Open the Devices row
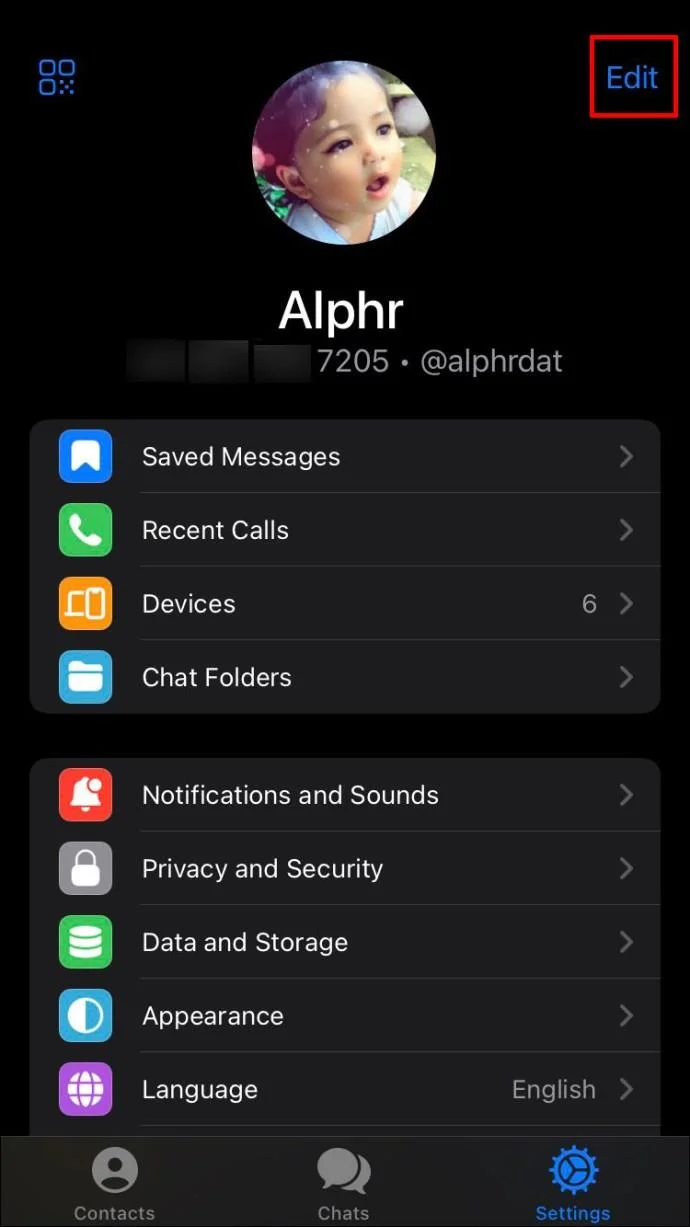The image size is (690, 1227). pyautogui.click(x=344, y=604)
